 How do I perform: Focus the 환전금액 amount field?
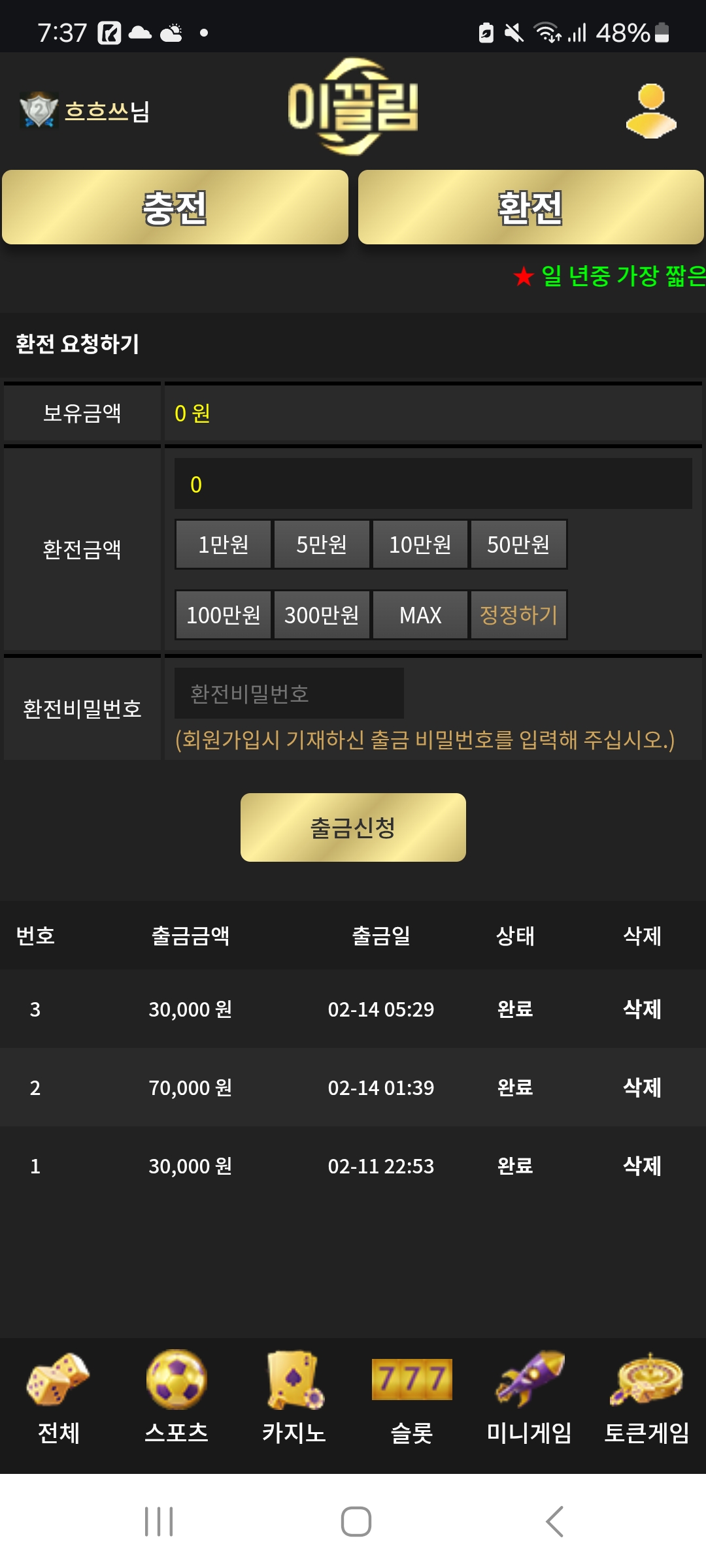[x=433, y=484]
